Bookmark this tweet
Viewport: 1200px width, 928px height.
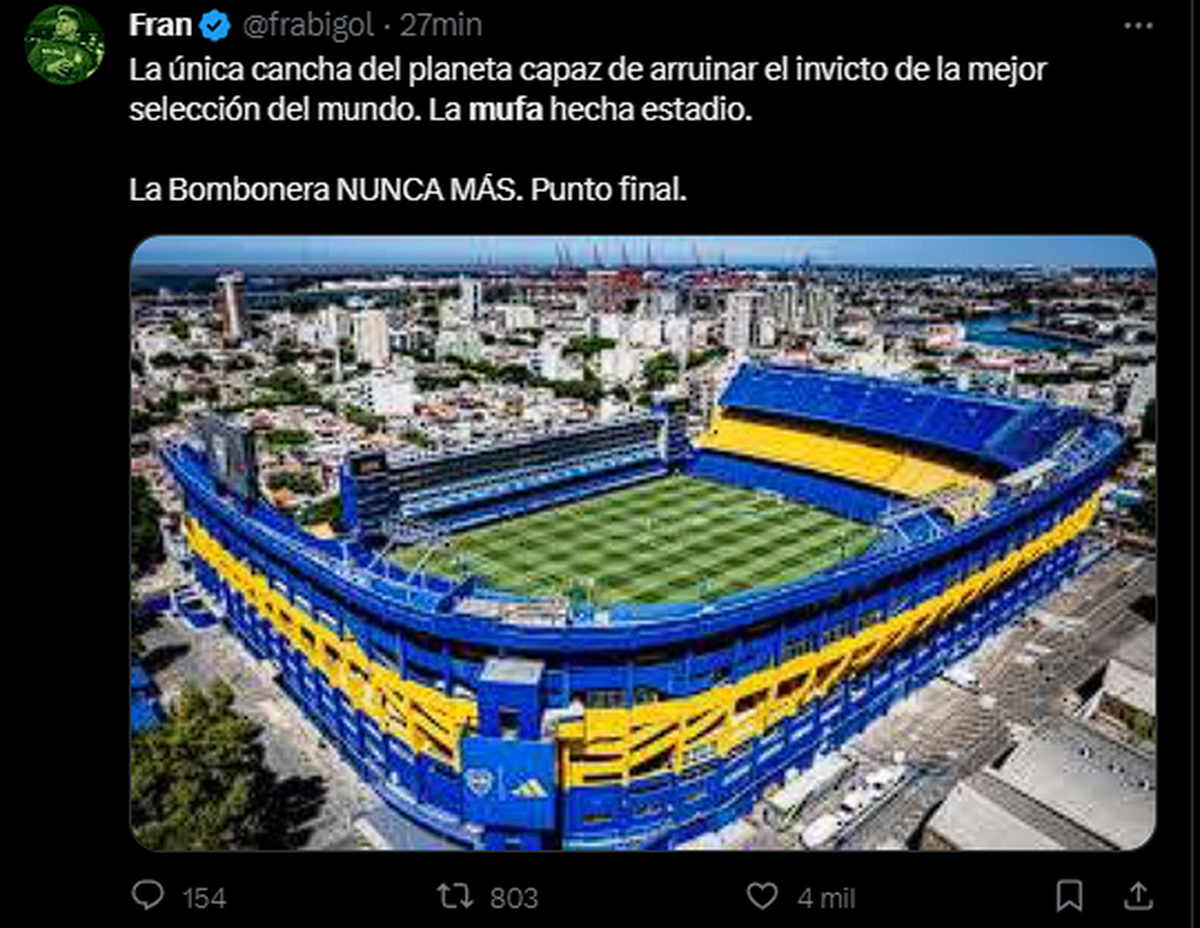pyautogui.click(x=1069, y=895)
